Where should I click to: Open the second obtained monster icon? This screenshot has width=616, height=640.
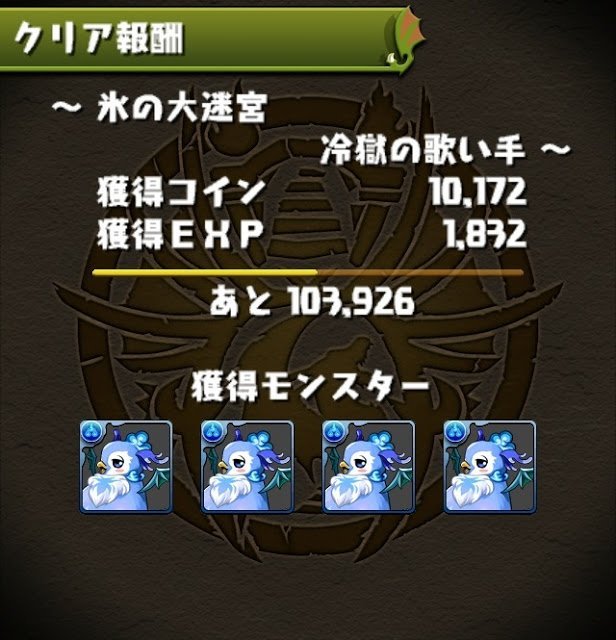(x=247, y=467)
